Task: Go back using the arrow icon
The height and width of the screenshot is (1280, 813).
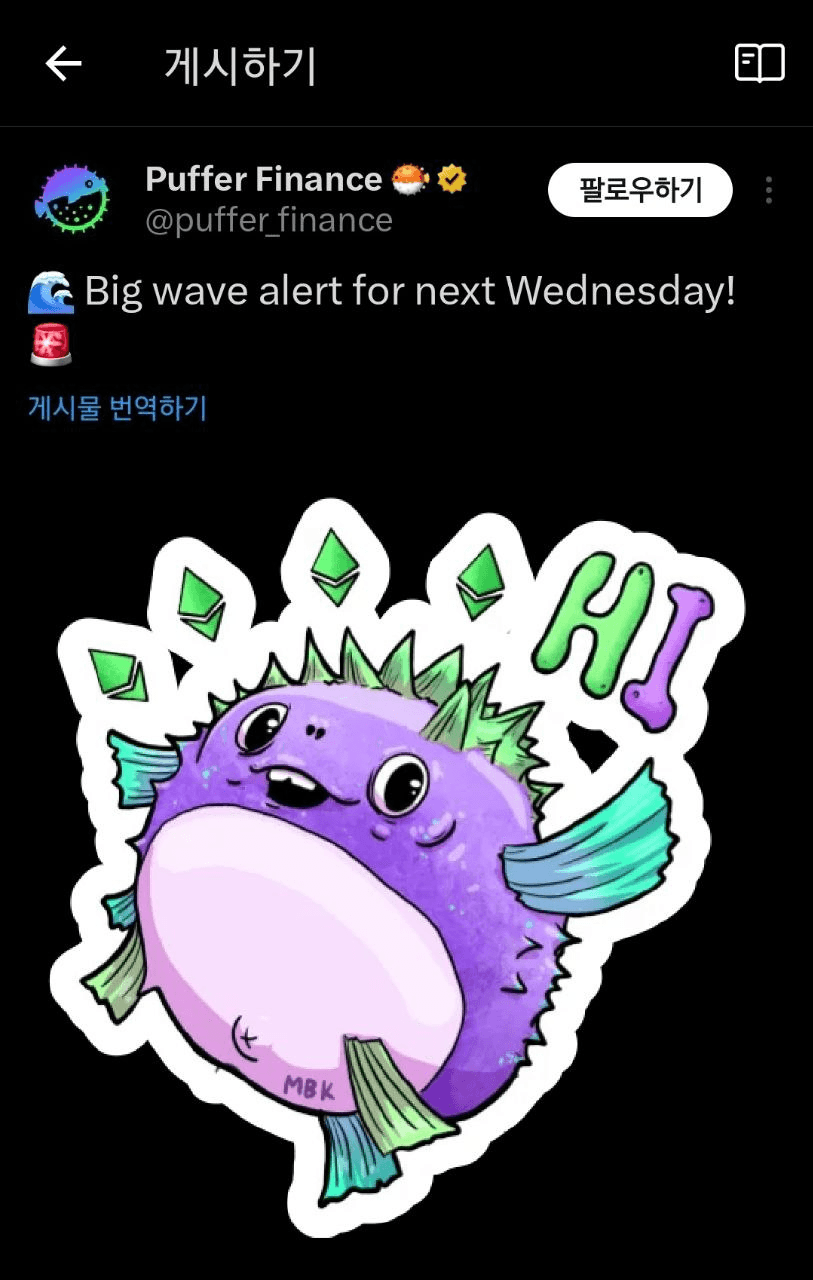Action: click(x=63, y=65)
